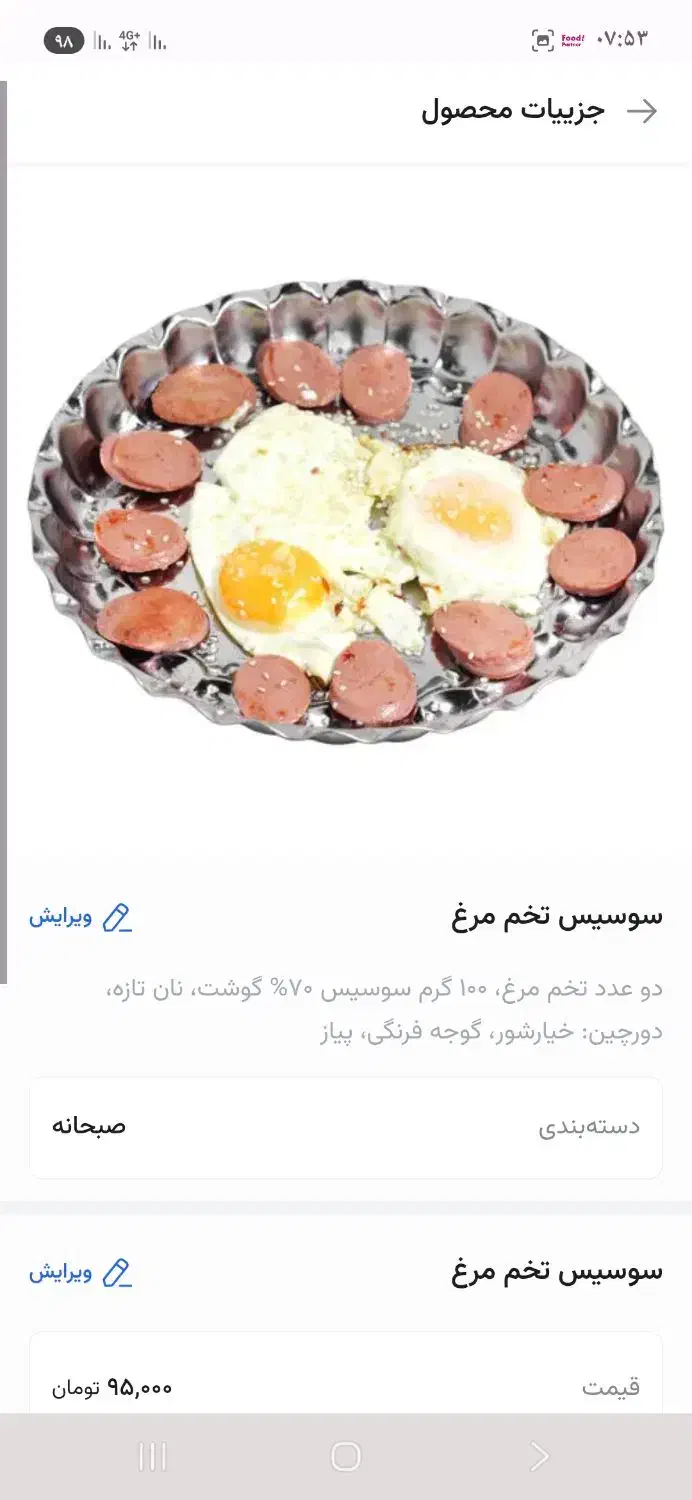Edit the product details under the food photo
The width and height of the screenshot is (692, 1500).
click(80, 917)
